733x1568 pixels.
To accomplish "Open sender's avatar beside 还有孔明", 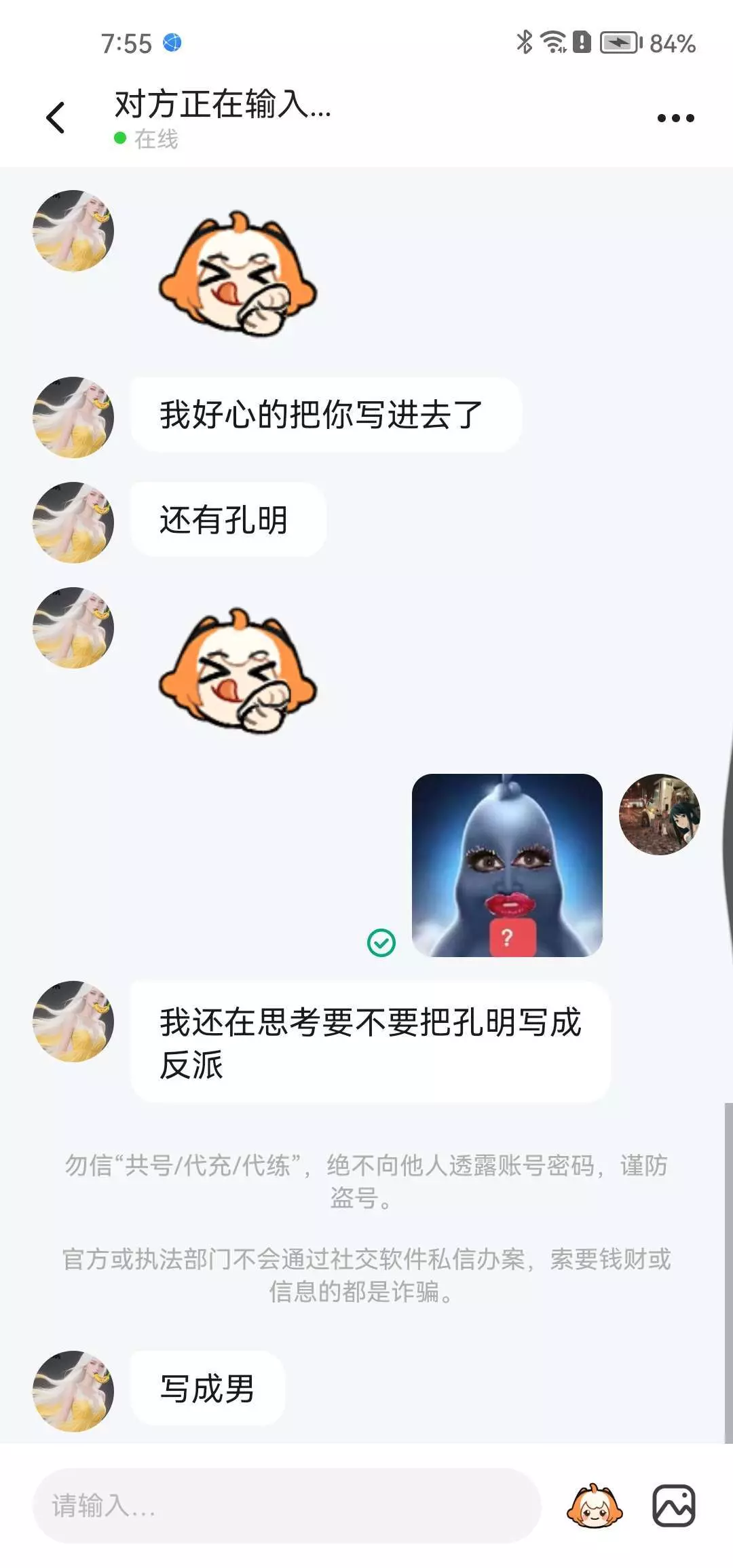I will click(73, 522).
